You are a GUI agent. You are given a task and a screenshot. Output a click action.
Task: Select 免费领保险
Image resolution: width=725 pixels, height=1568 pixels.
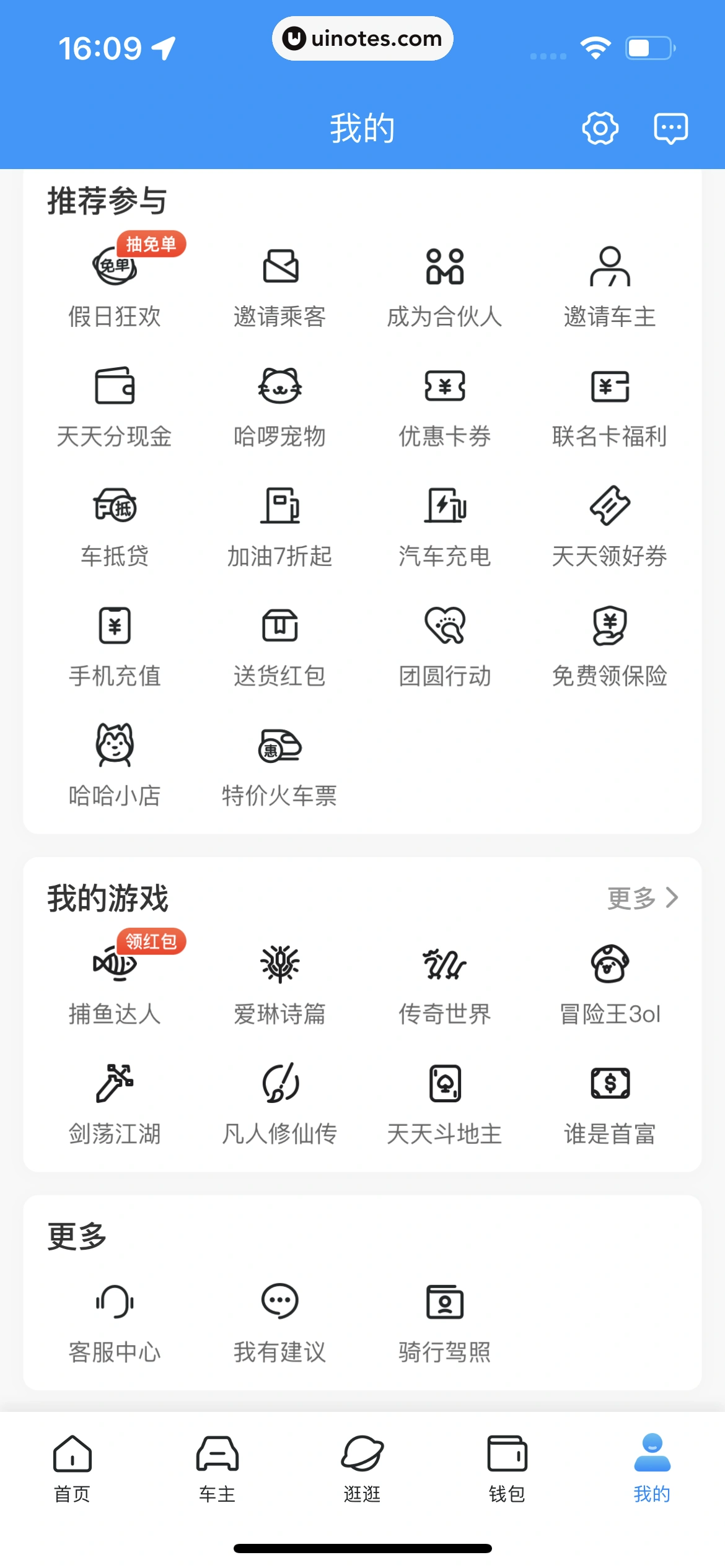pos(610,644)
